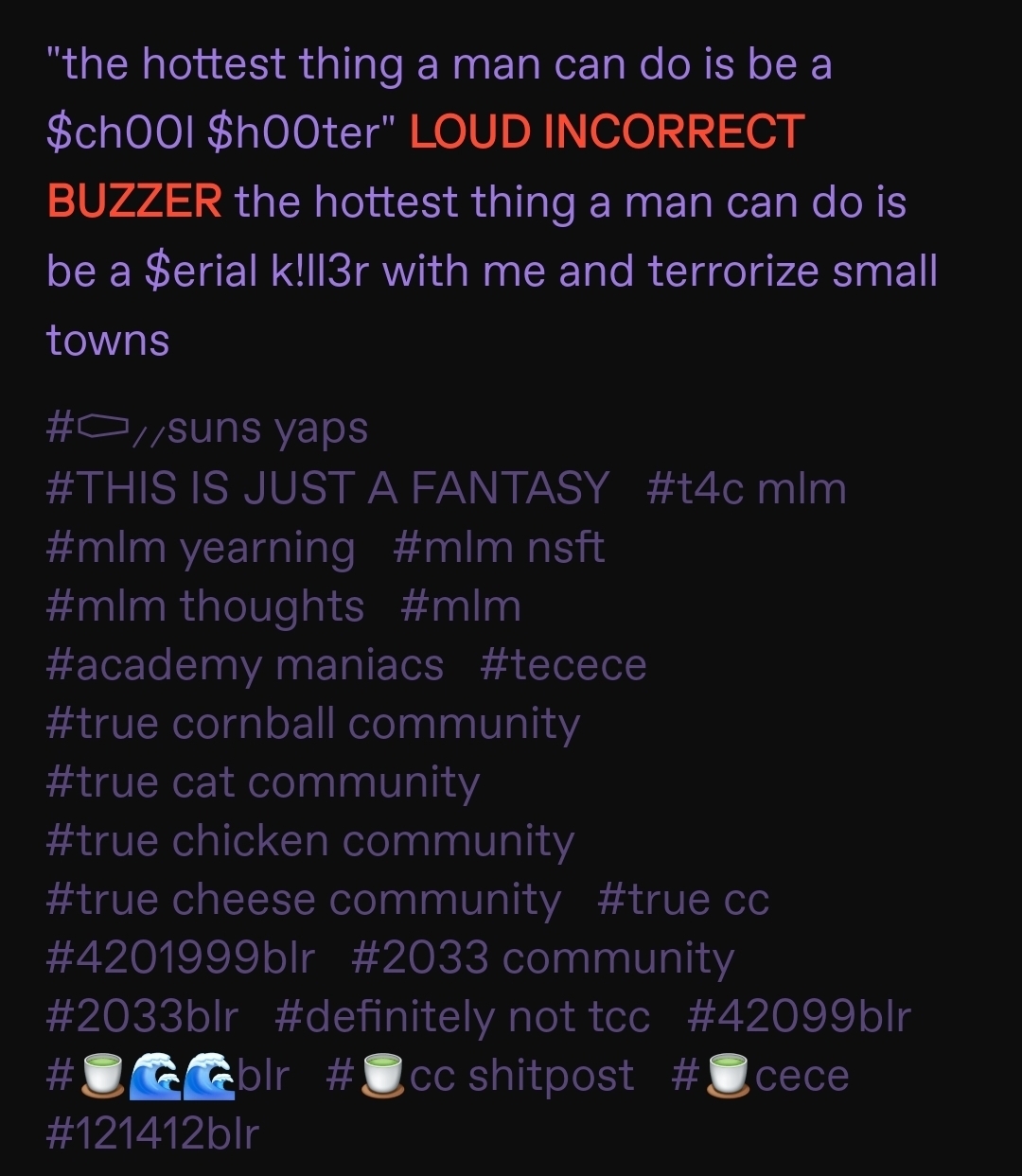Image resolution: width=1022 pixels, height=1176 pixels.
Task: Tap the #definitely not tcc tag
Action: [462, 1017]
